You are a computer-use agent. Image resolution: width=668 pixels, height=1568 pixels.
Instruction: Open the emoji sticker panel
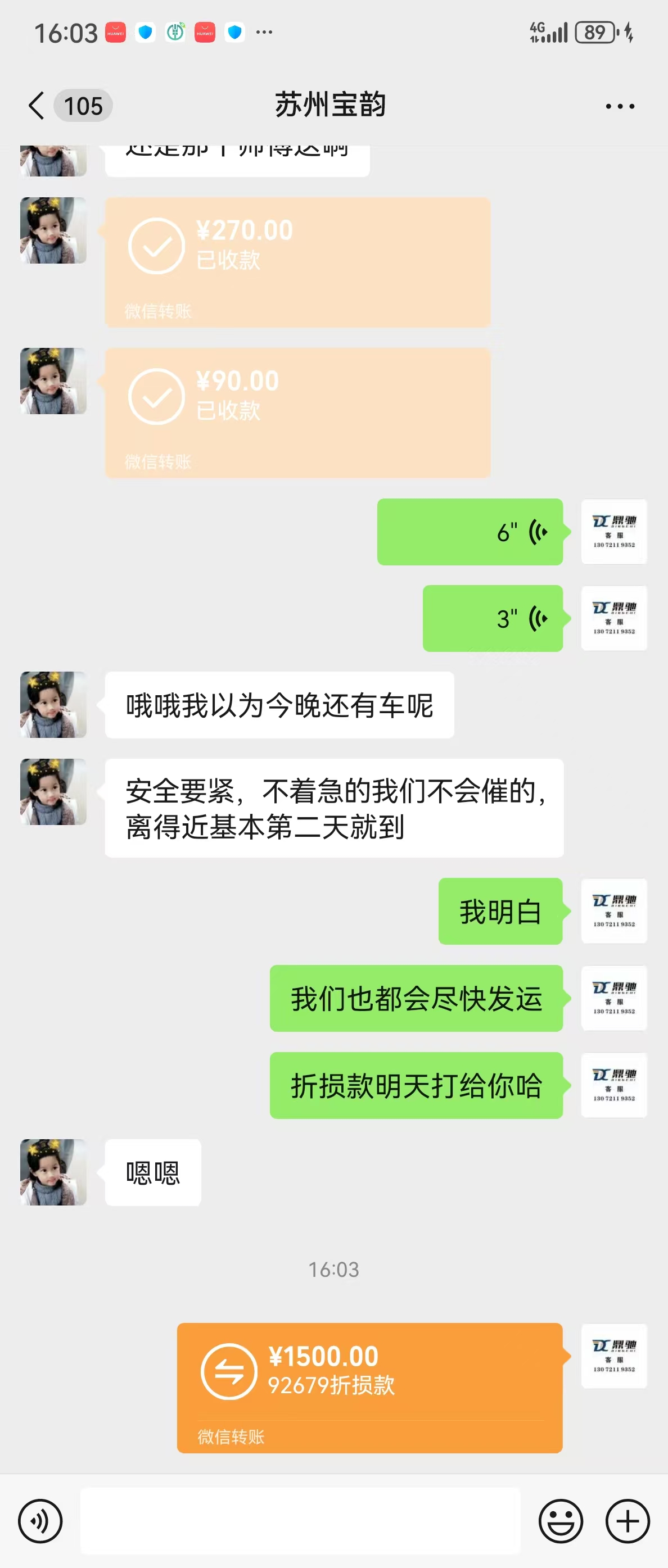pos(560,1521)
